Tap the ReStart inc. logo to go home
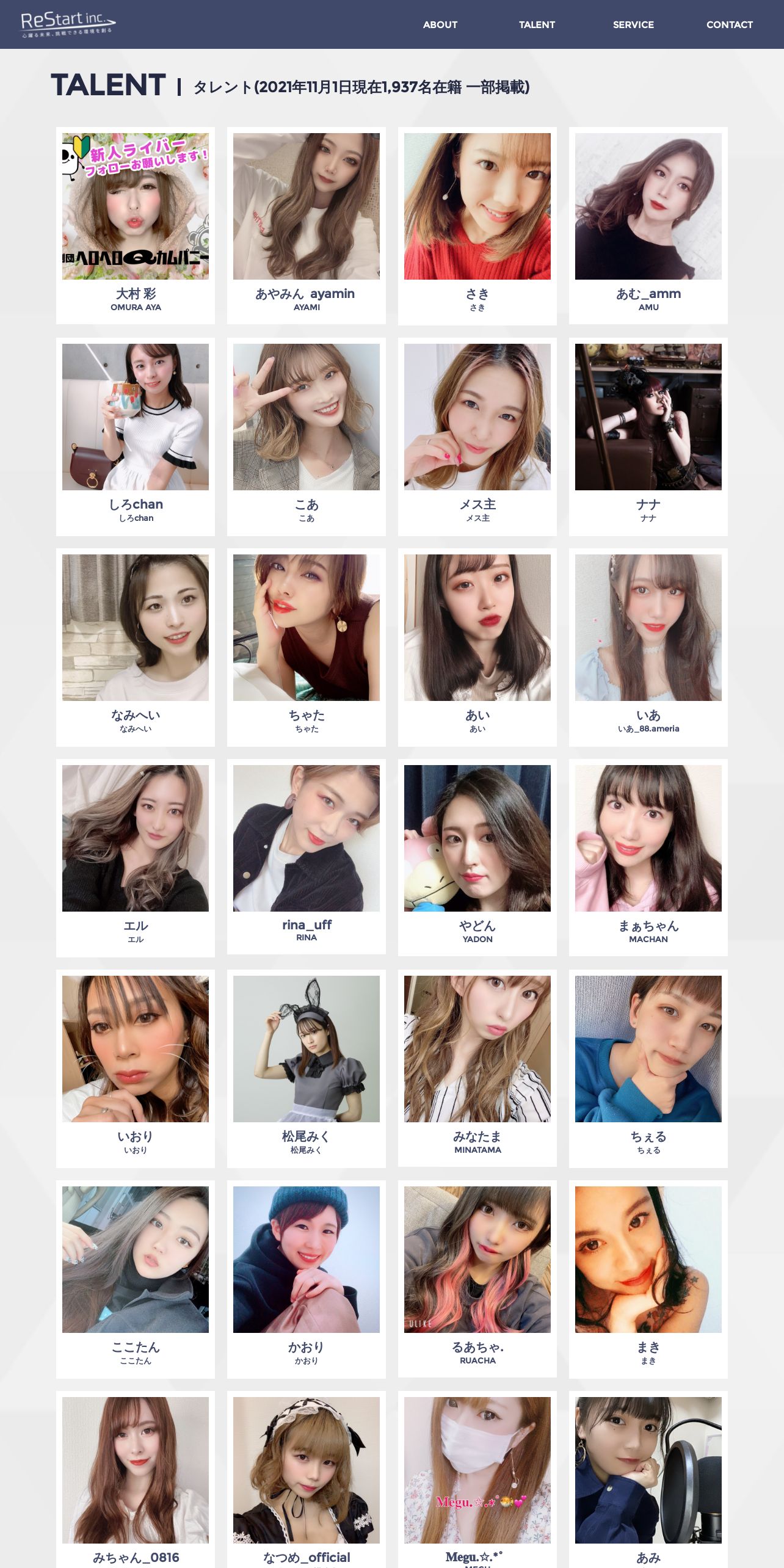Screen dimensions: 784x1568 (x=68, y=24)
